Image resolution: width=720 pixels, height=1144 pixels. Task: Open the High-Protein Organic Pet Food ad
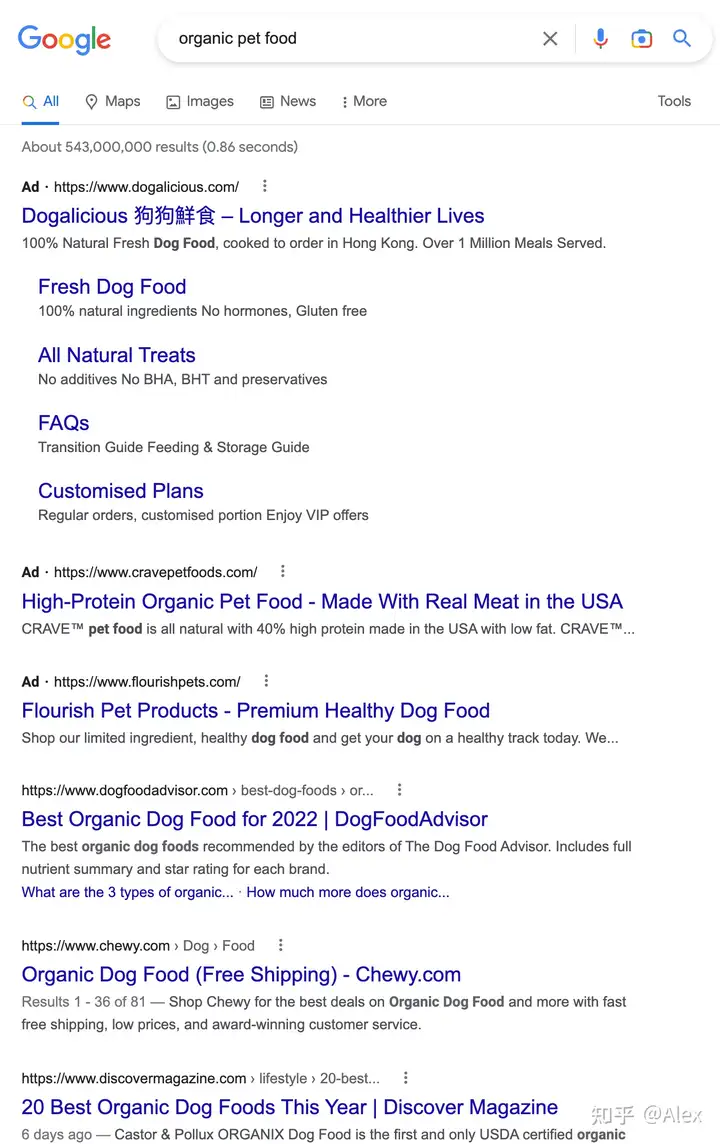pos(322,602)
